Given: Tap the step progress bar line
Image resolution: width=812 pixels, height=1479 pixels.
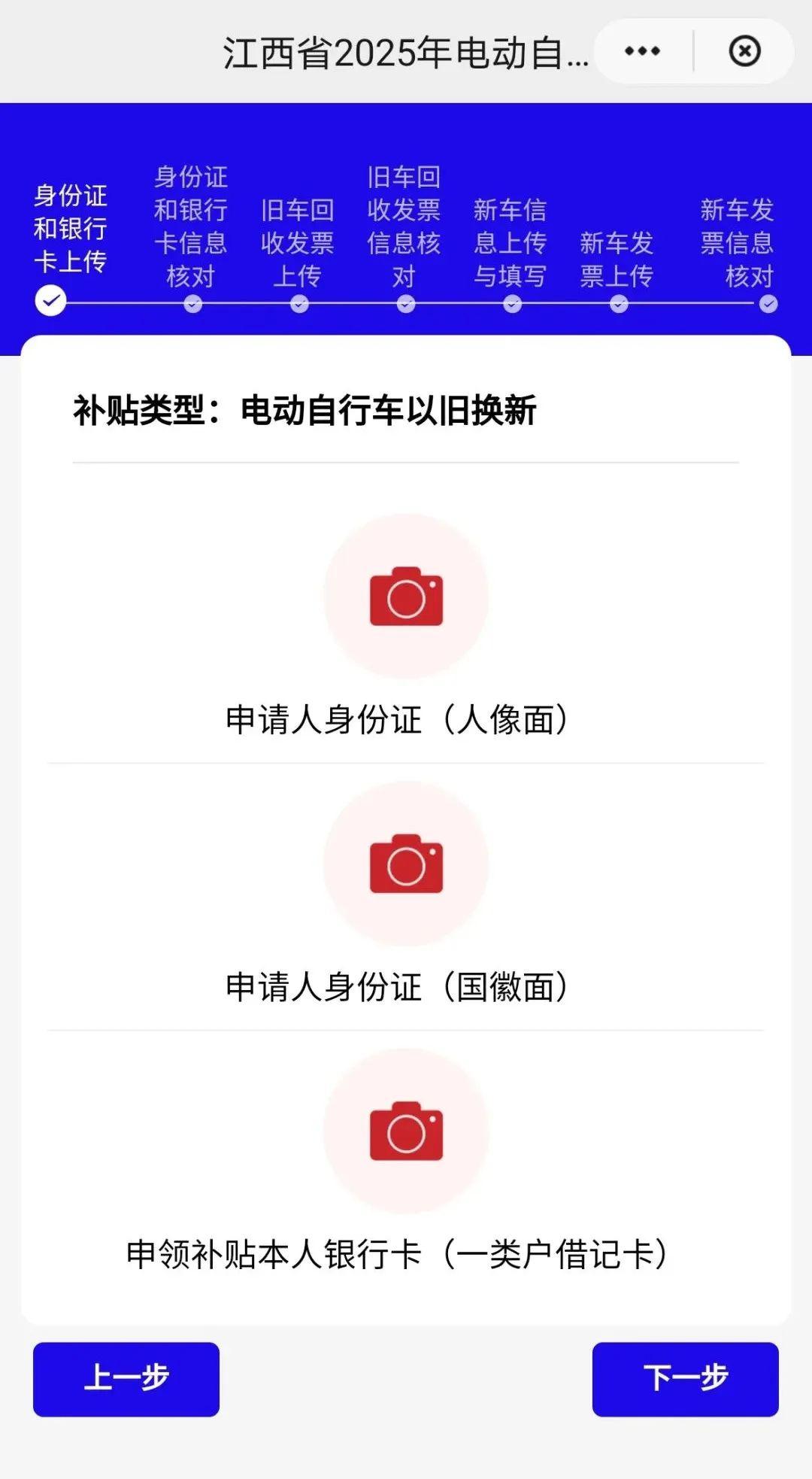Looking at the screenshot, I should tap(406, 303).
